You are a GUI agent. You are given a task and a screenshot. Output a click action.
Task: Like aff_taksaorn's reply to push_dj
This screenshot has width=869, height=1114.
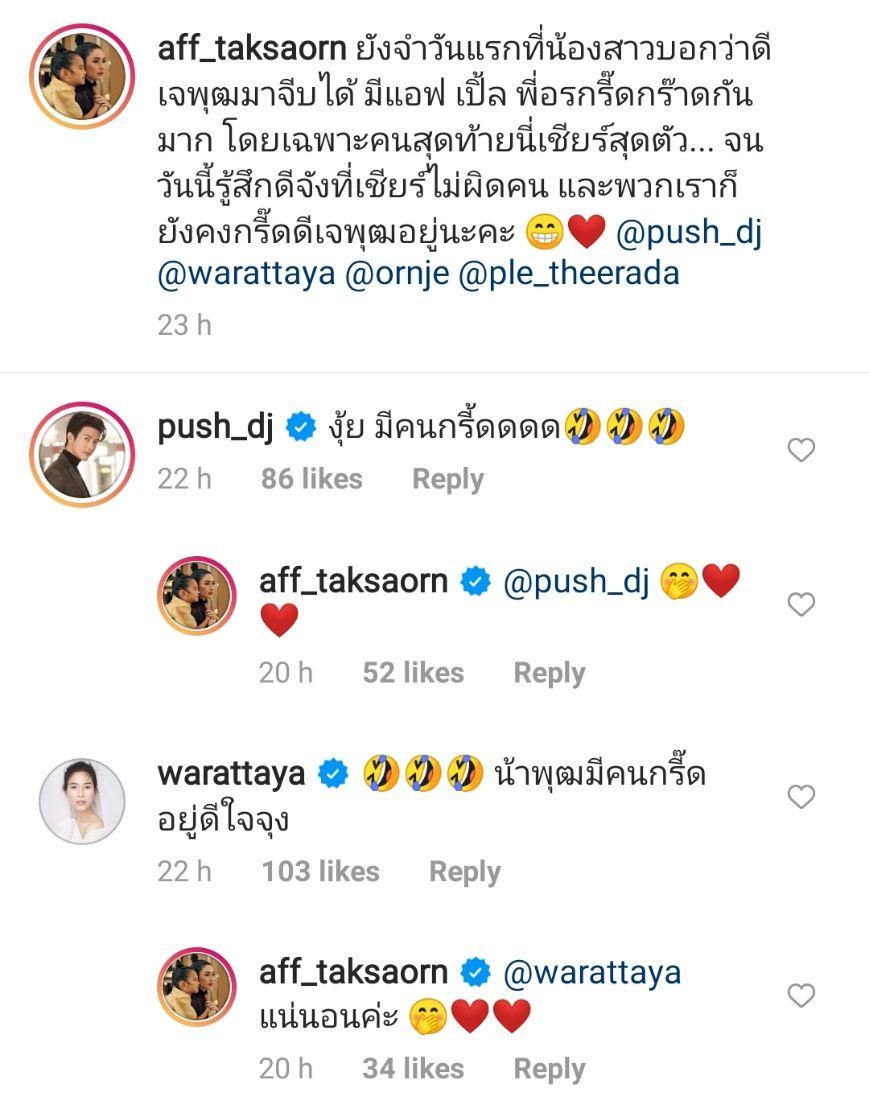pyautogui.click(x=801, y=604)
